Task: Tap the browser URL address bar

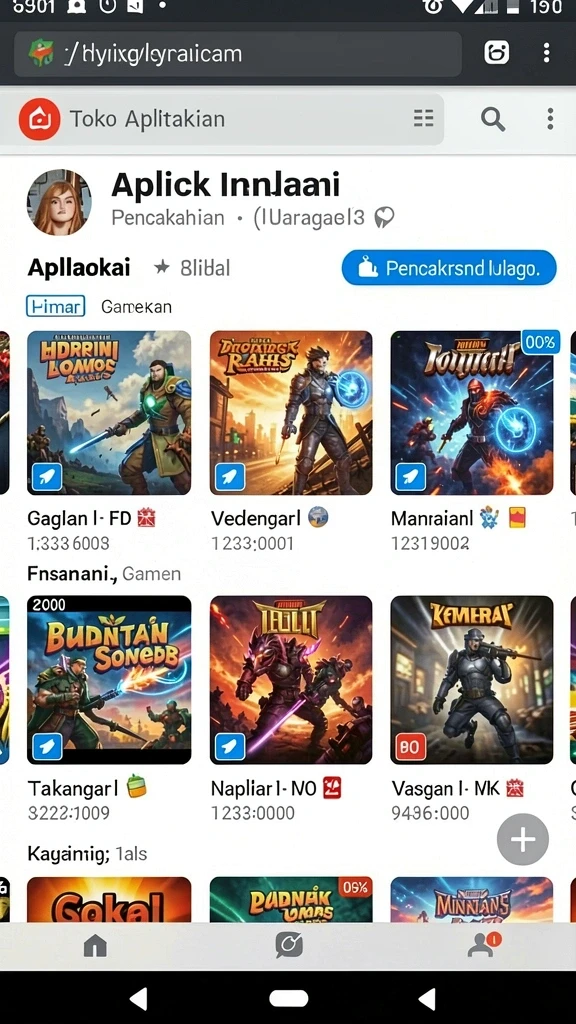Action: tap(238, 54)
